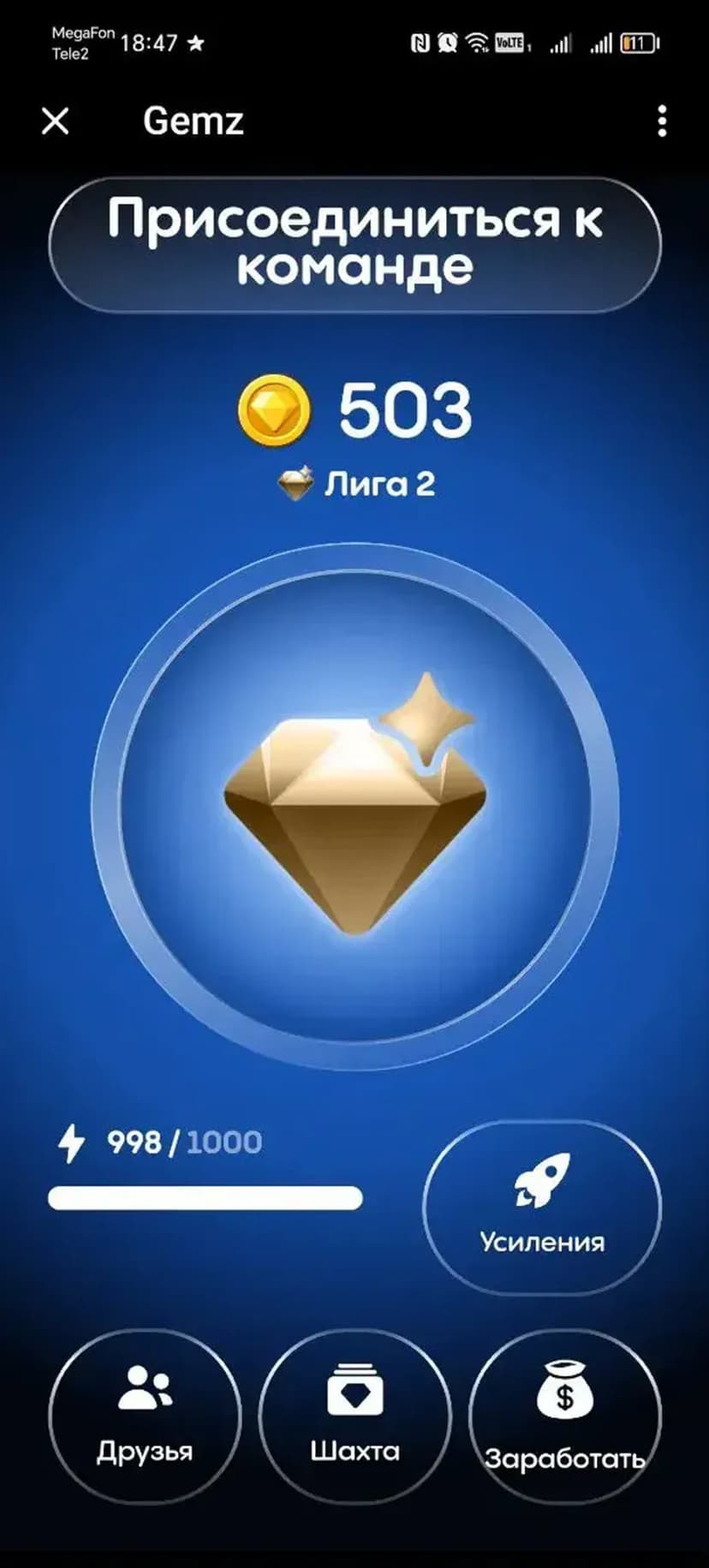Open the three-dot overflow menu
The width and height of the screenshot is (709, 1568).
661,122
